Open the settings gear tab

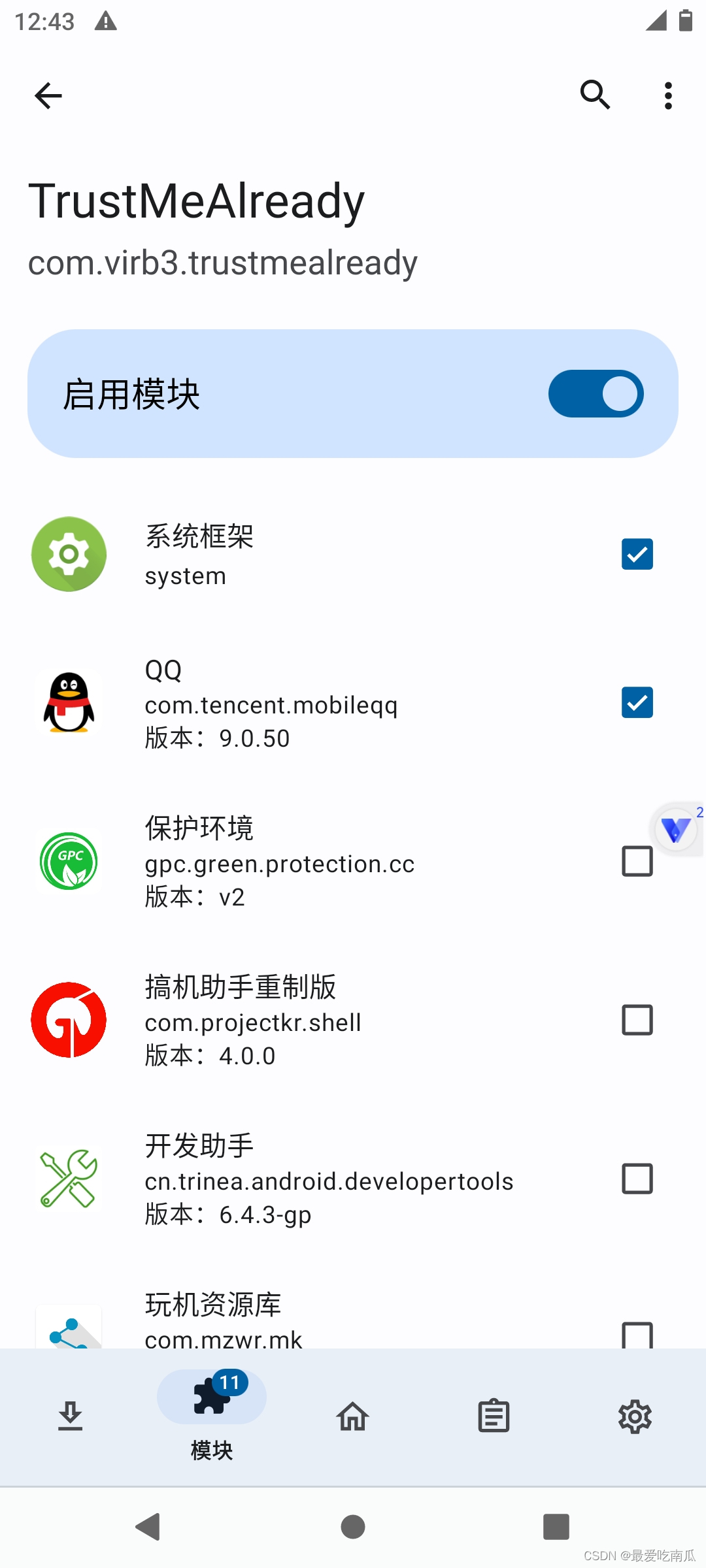[635, 1416]
